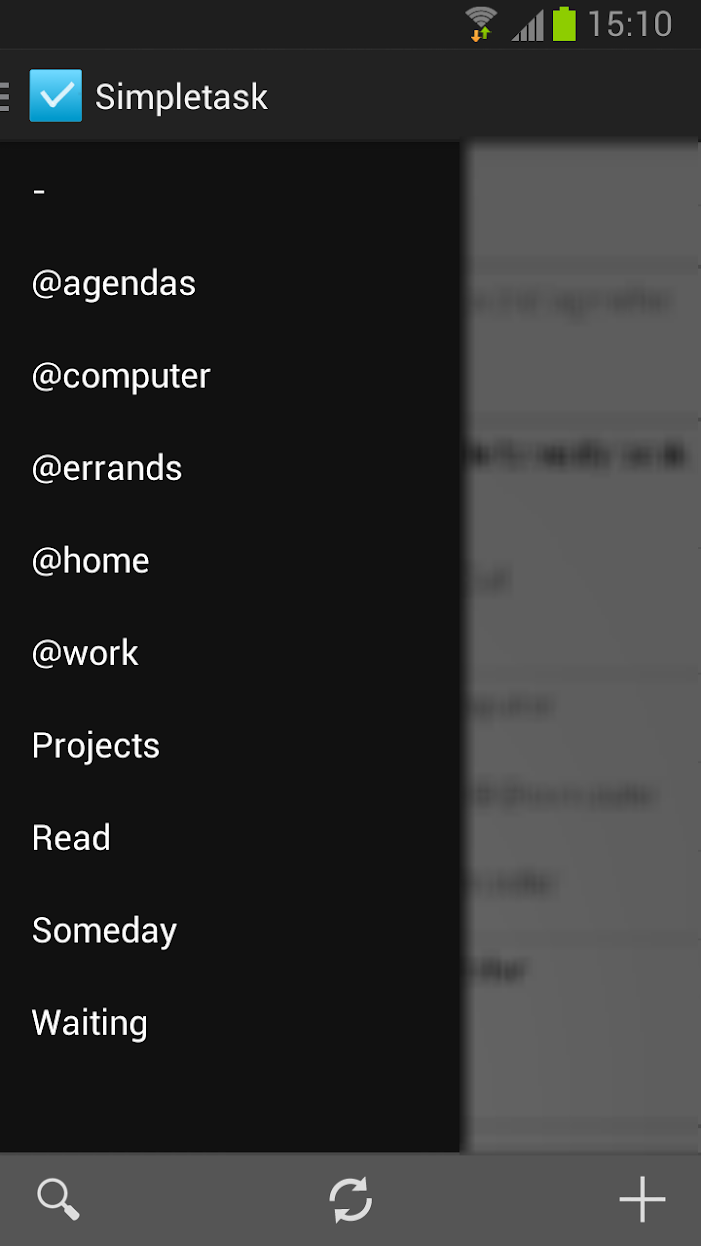Open the @home context list
This screenshot has width=701, height=1246.
[230, 560]
